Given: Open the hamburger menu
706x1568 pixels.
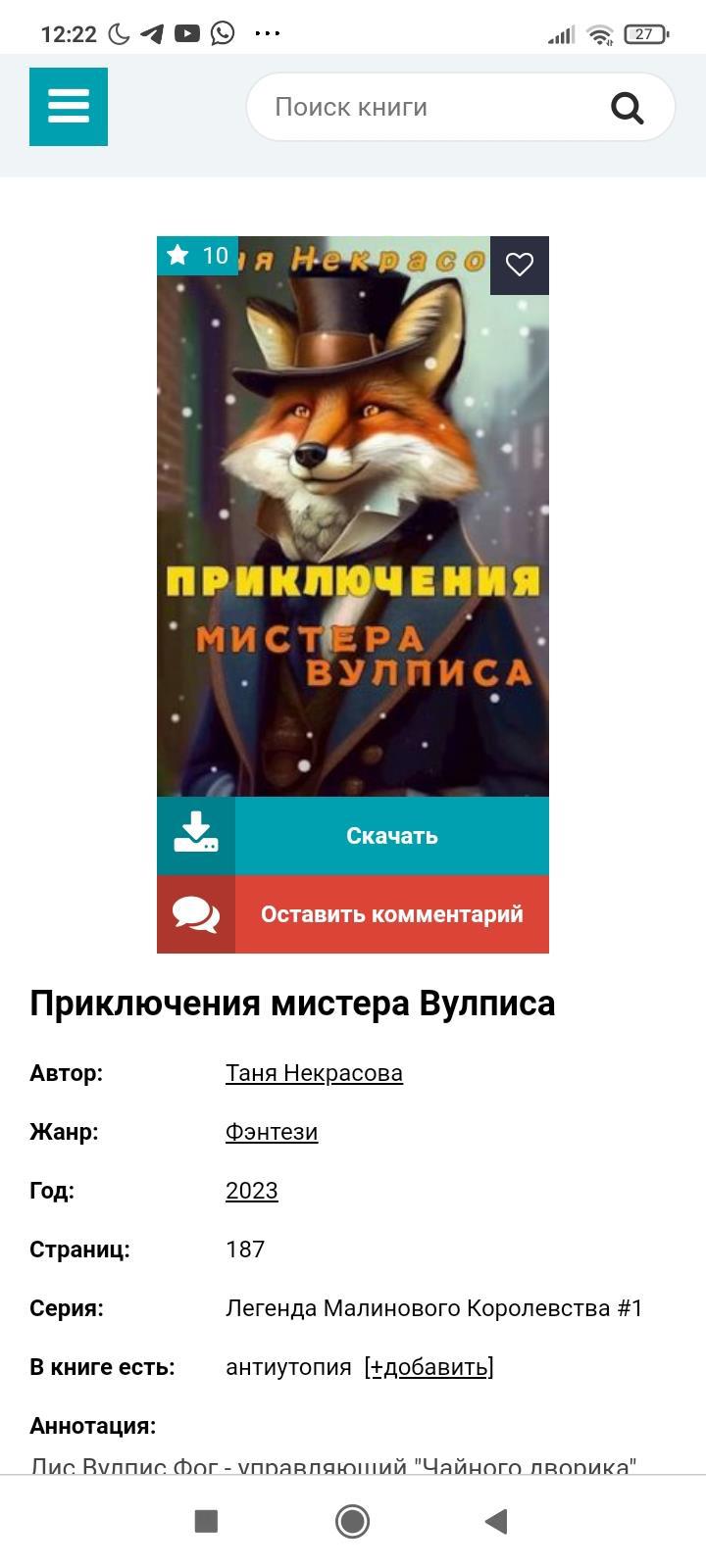Looking at the screenshot, I should tap(69, 107).
